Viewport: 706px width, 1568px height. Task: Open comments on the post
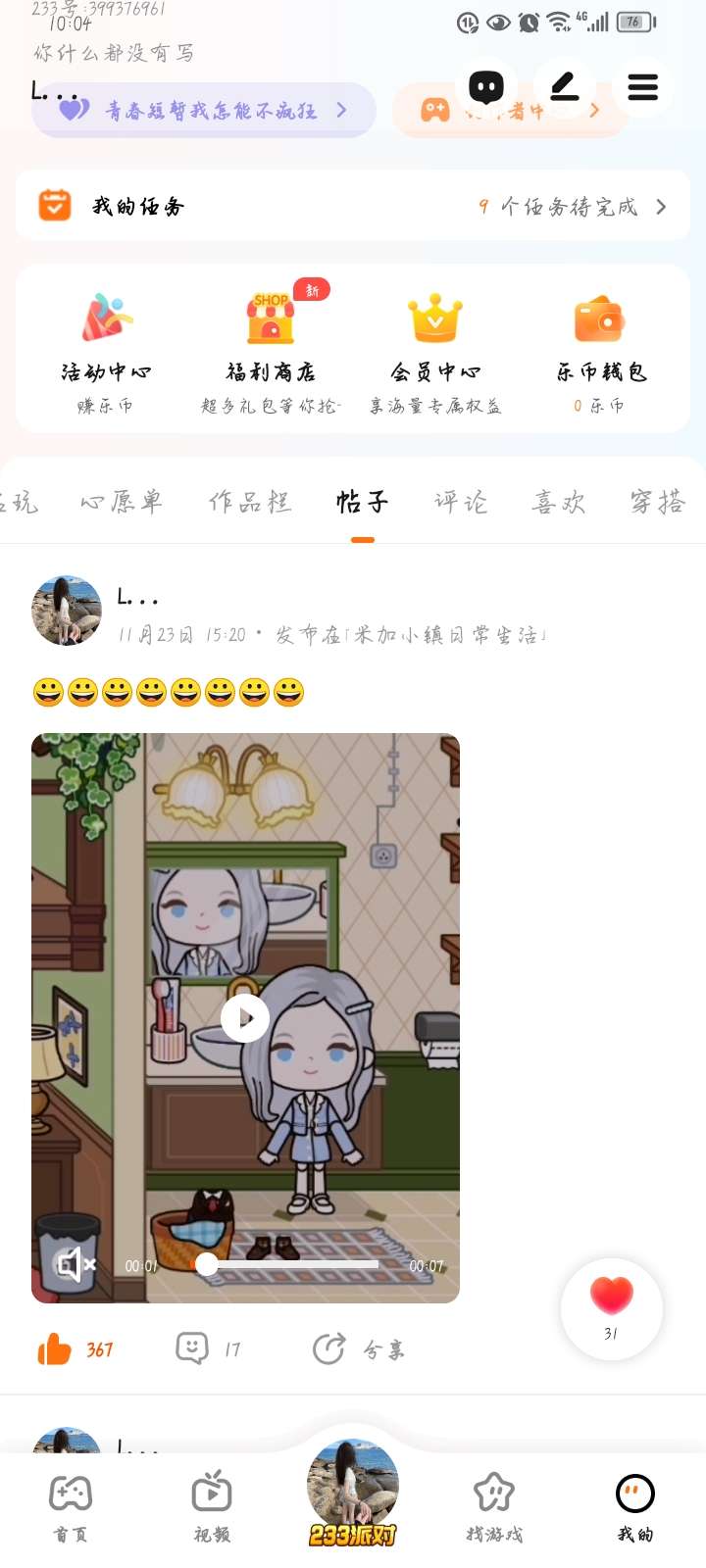click(192, 1349)
